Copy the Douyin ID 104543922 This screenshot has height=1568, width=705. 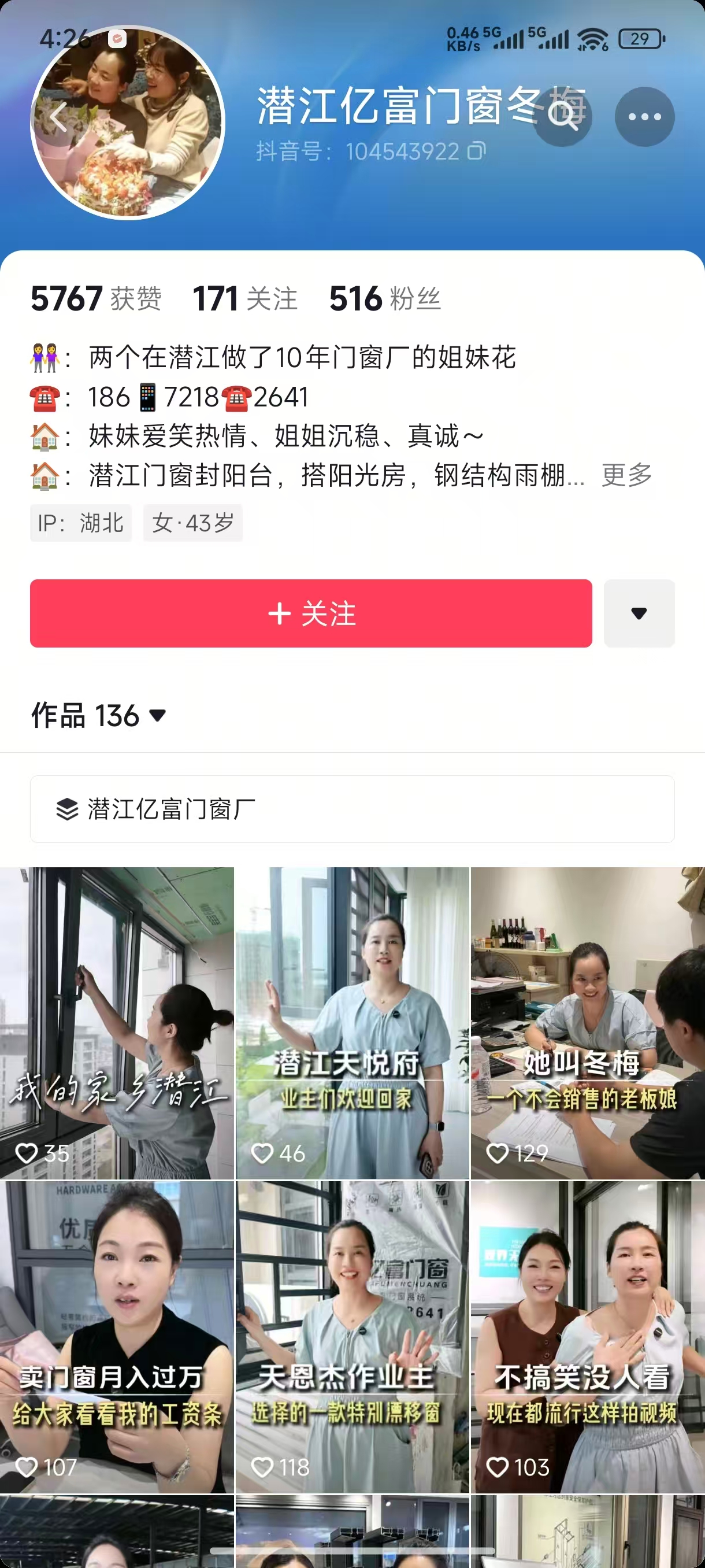coord(476,151)
